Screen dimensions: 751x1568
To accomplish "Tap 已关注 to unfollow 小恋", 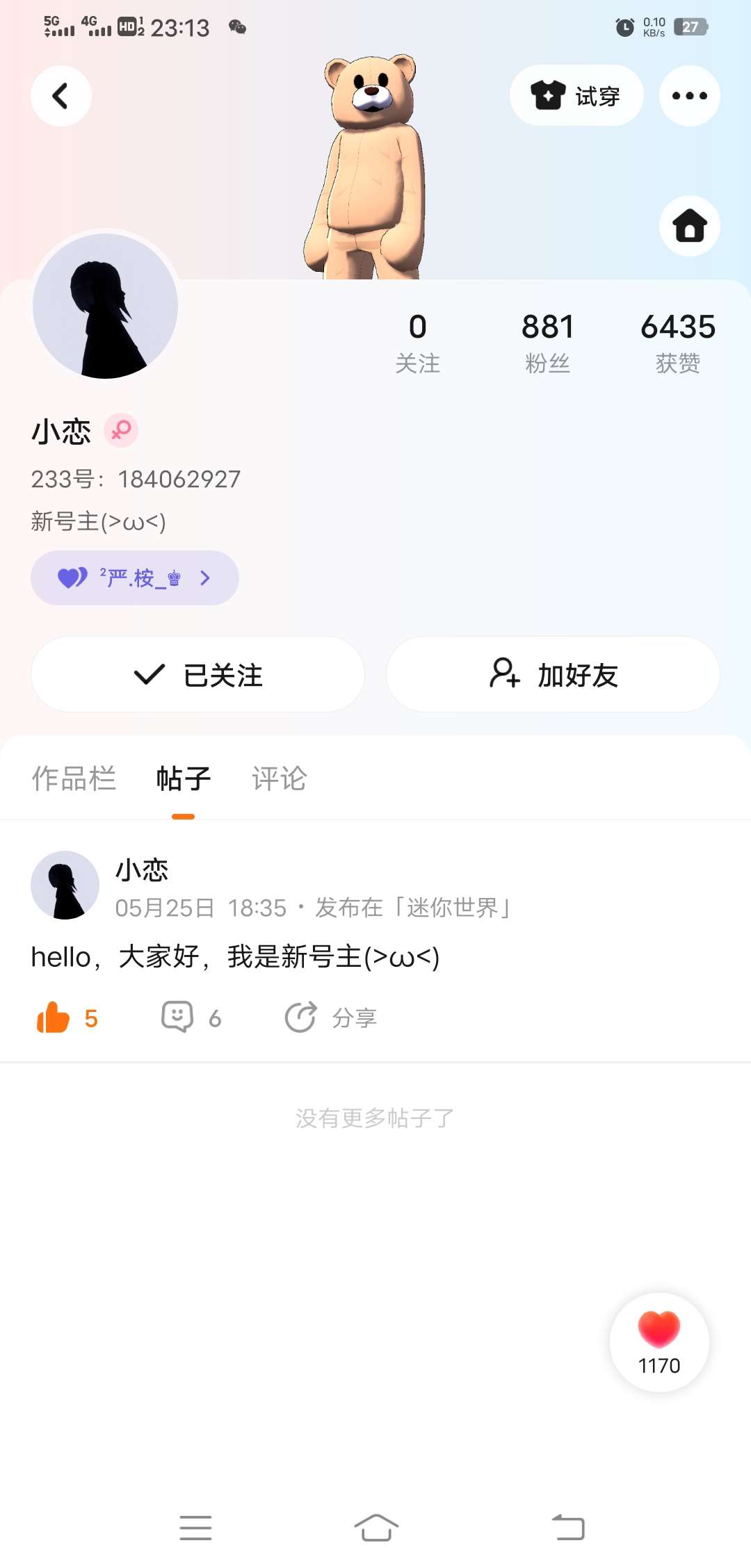I will (197, 675).
